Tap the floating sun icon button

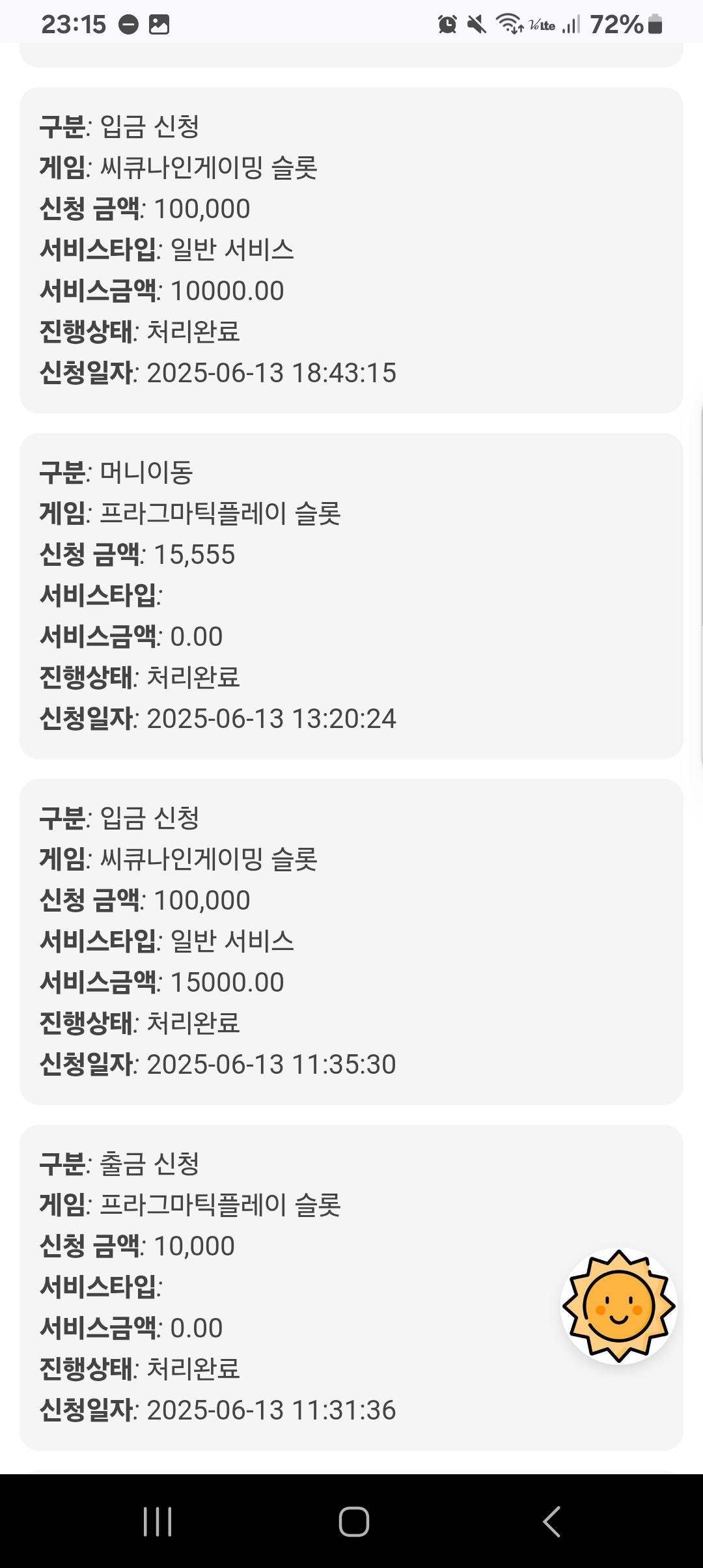[619, 1306]
